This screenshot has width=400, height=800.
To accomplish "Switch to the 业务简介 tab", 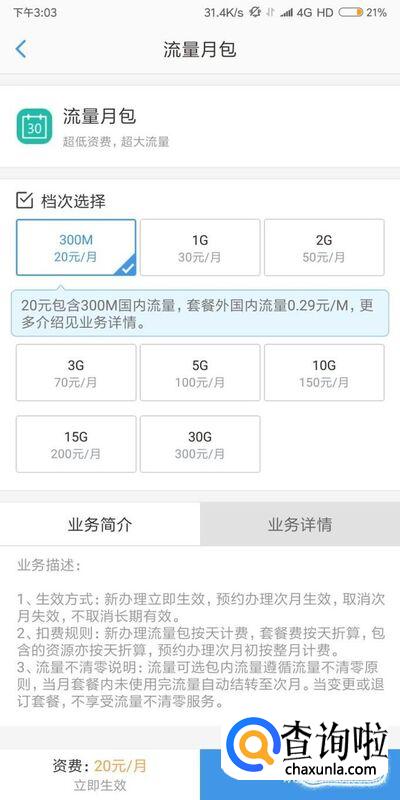I will tap(100, 524).
